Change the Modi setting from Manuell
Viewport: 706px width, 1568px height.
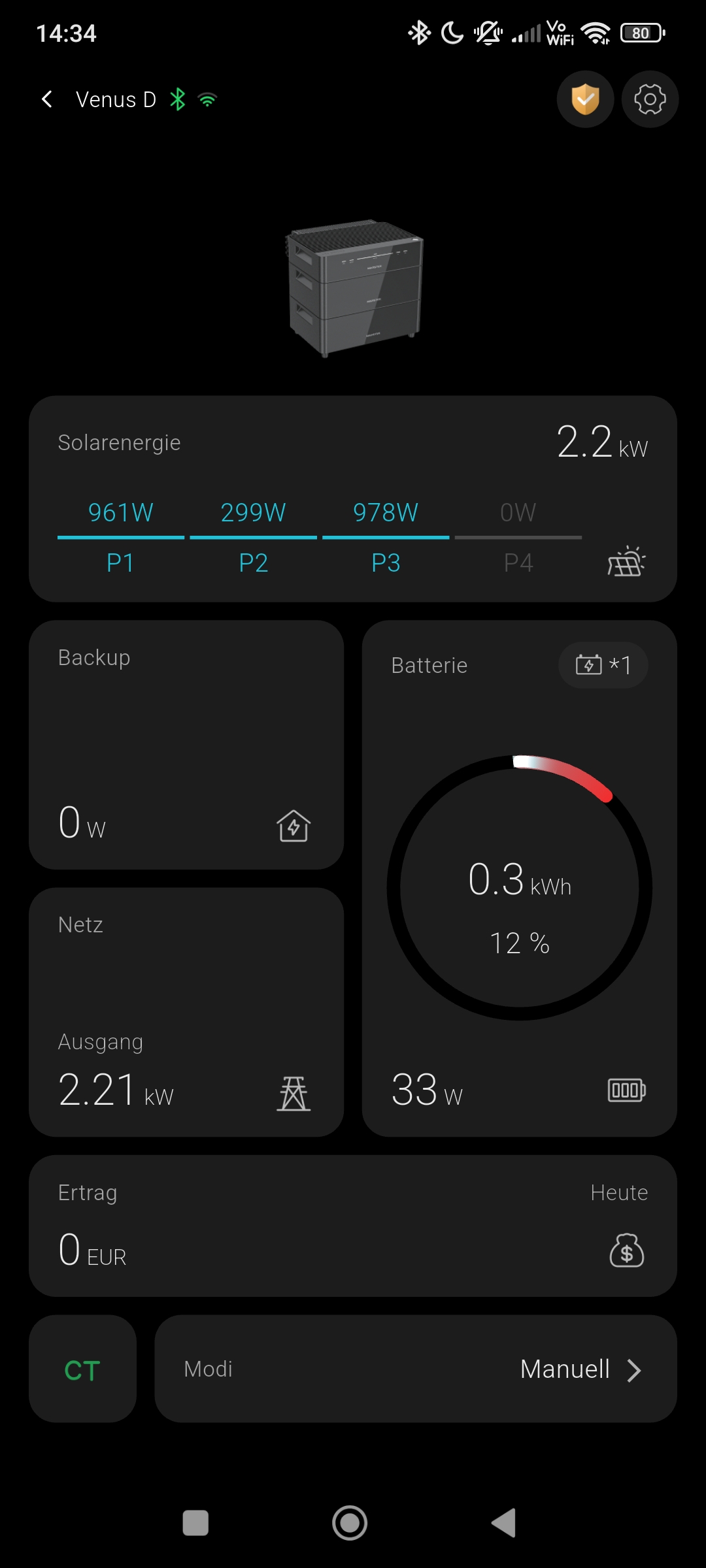415,1369
